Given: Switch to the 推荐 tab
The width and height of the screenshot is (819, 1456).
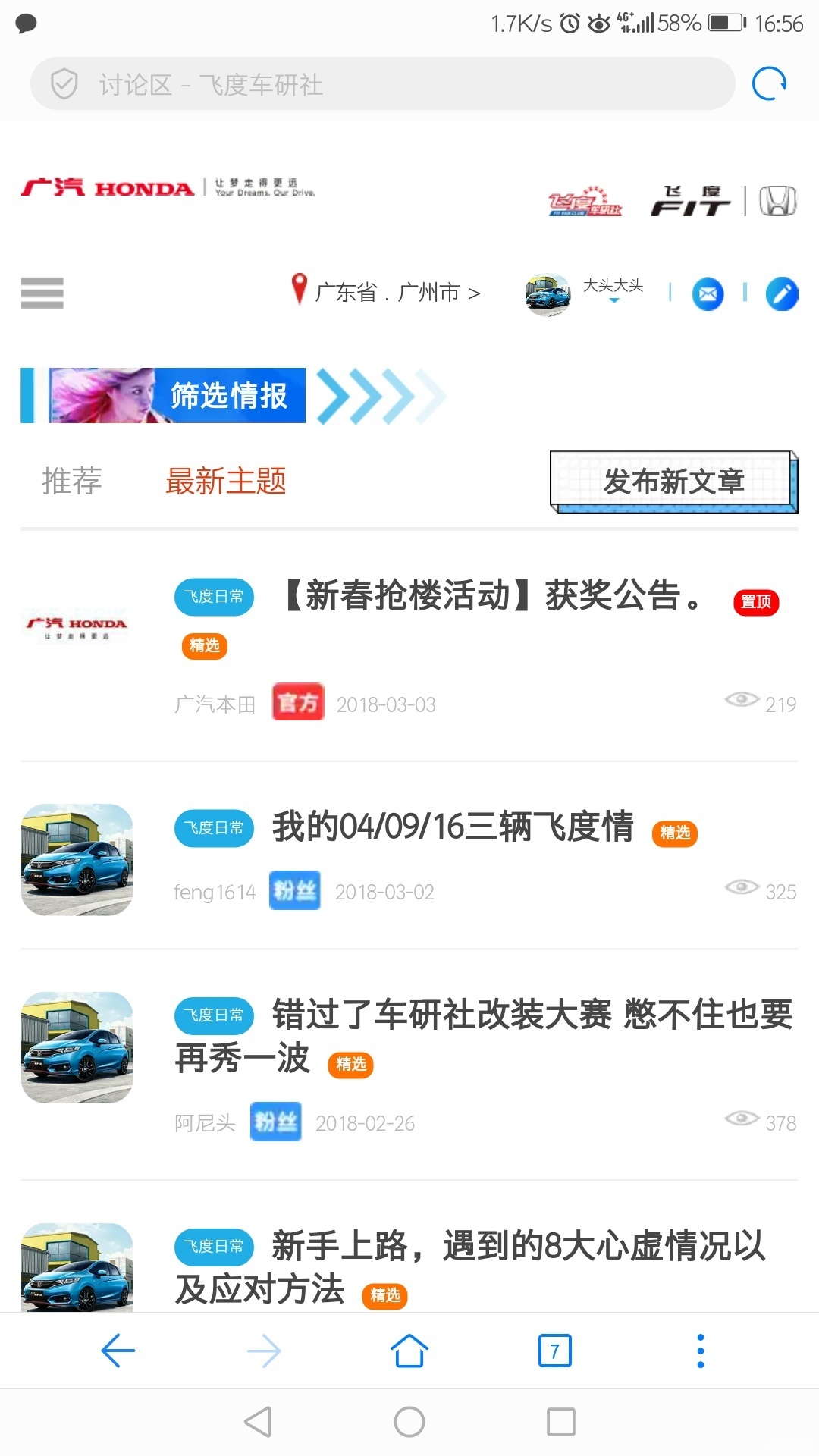Looking at the screenshot, I should point(72,481).
